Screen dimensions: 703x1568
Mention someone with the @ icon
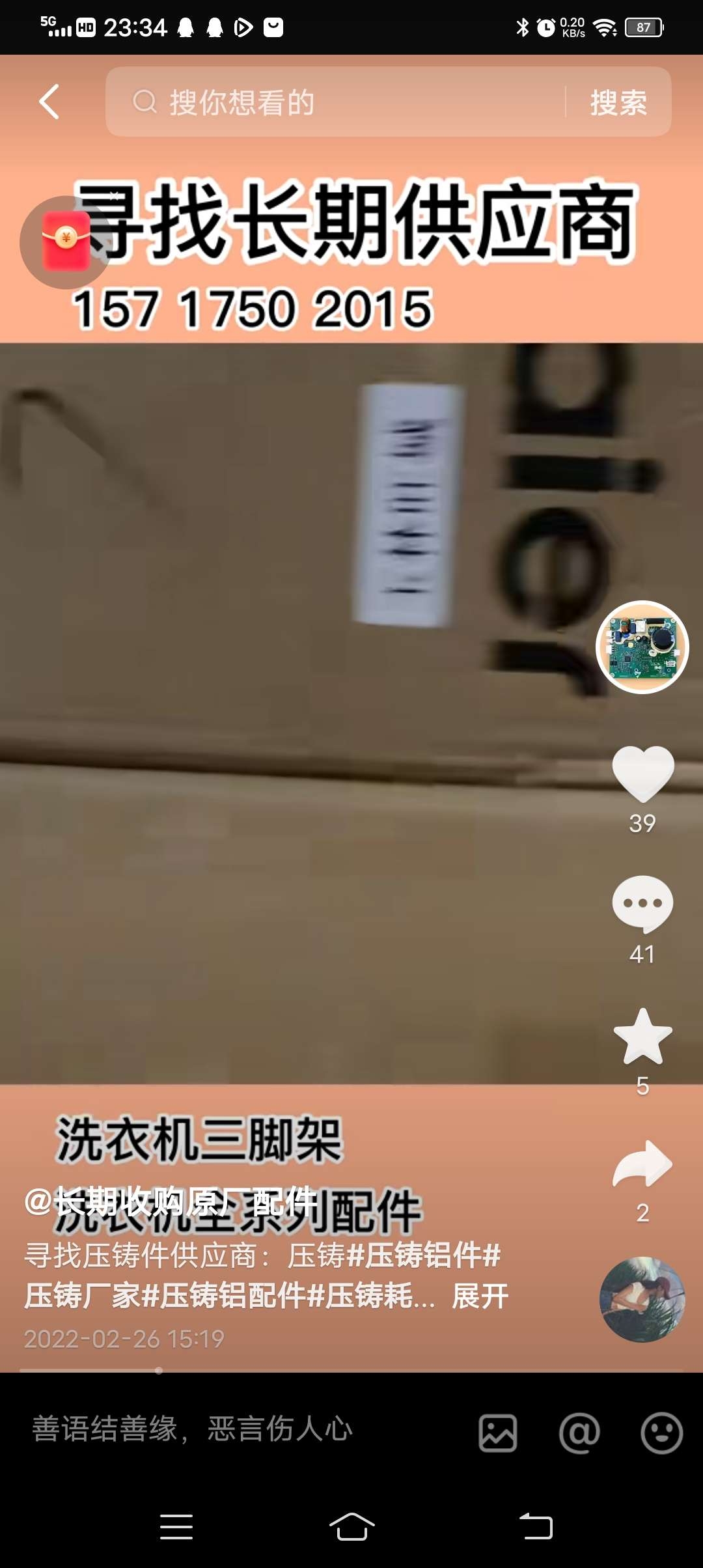[x=579, y=1433]
